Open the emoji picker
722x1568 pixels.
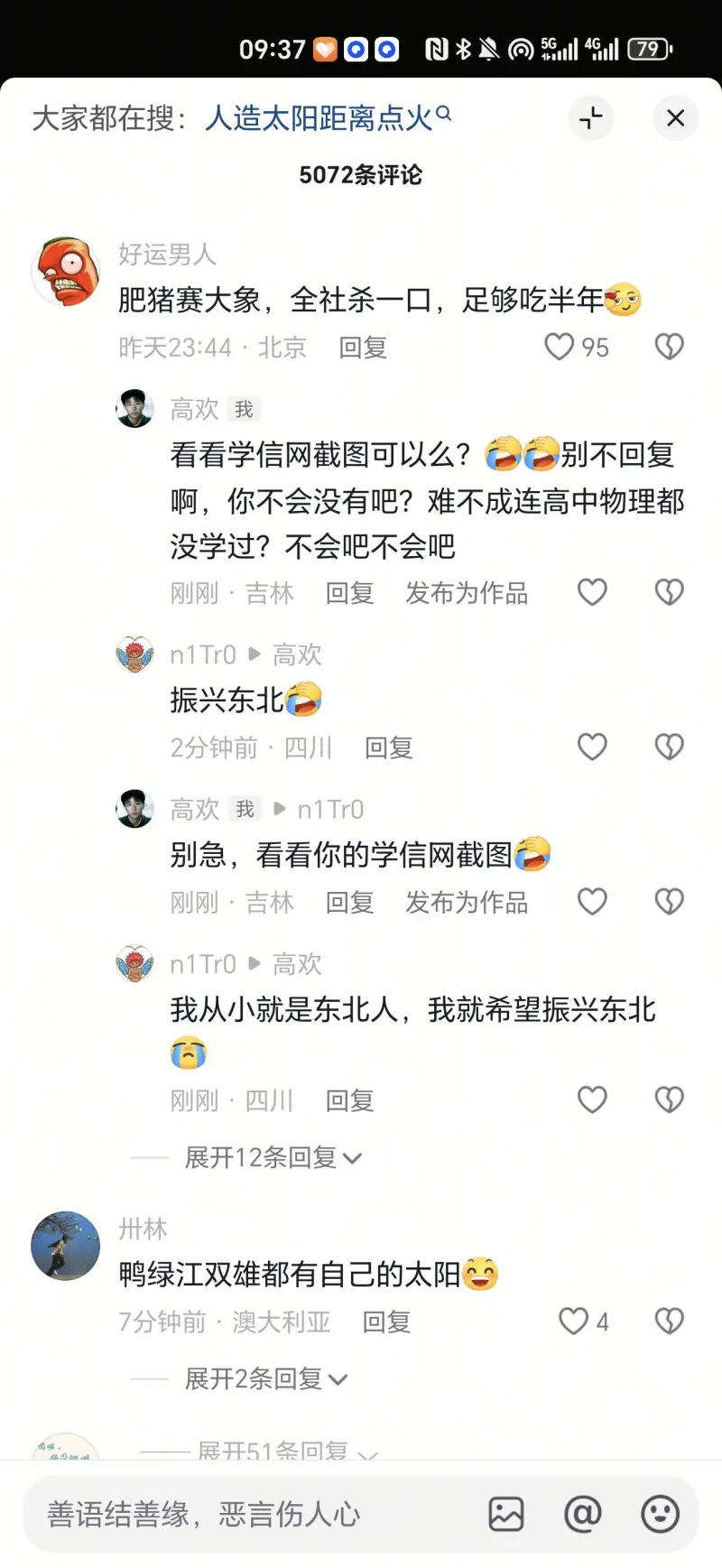[x=660, y=1514]
